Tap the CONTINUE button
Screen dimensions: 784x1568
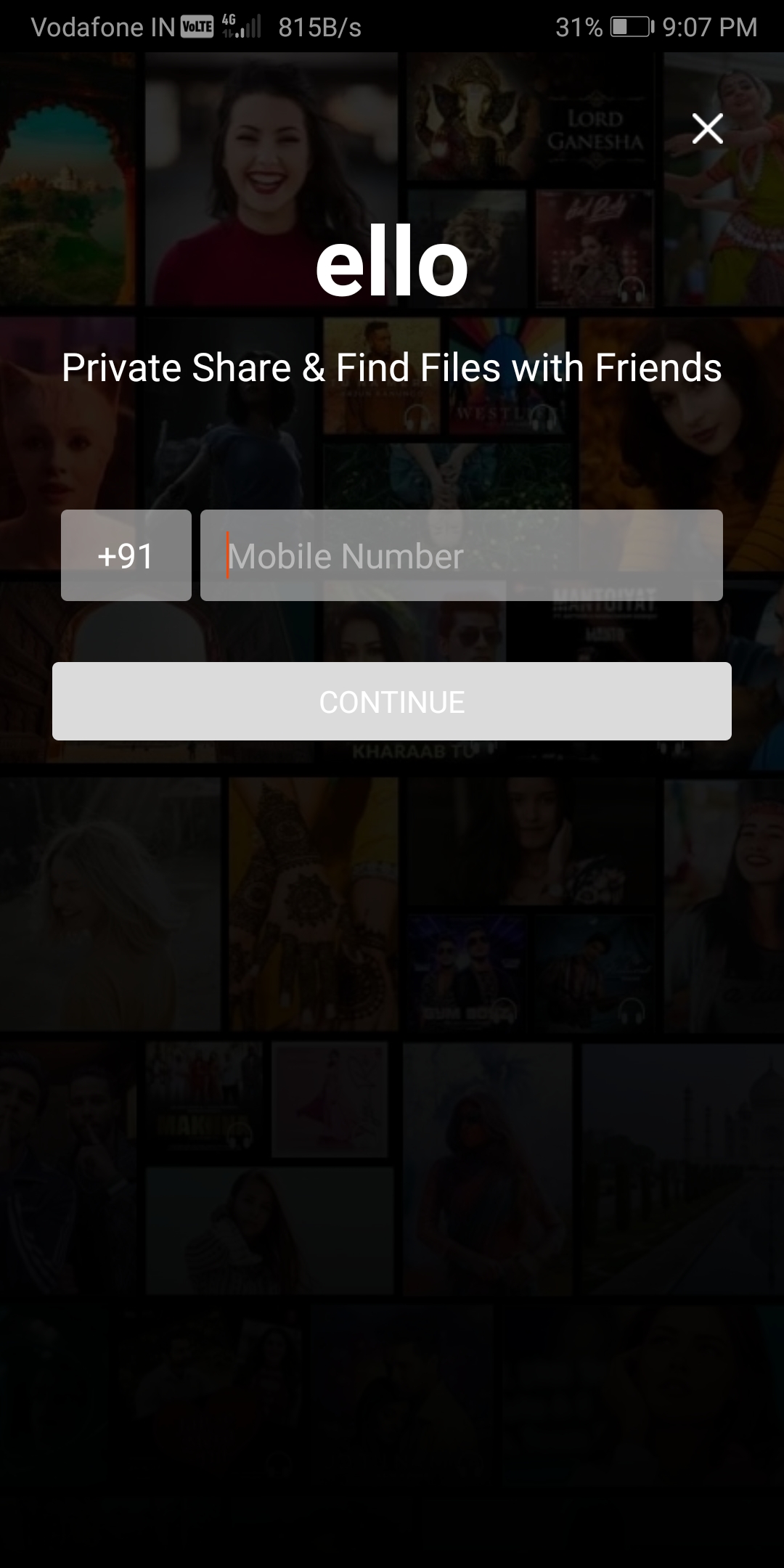[x=392, y=701]
